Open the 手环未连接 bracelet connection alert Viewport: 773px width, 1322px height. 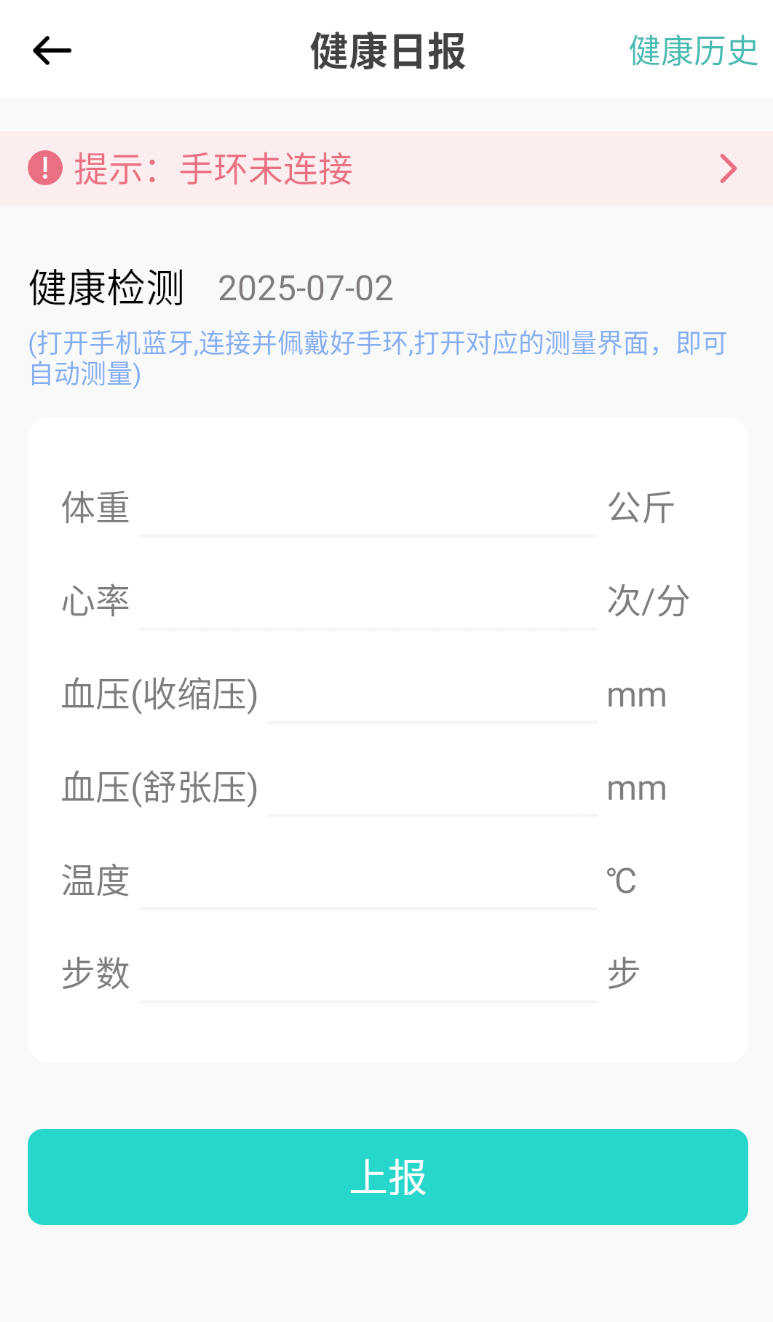(264, 168)
